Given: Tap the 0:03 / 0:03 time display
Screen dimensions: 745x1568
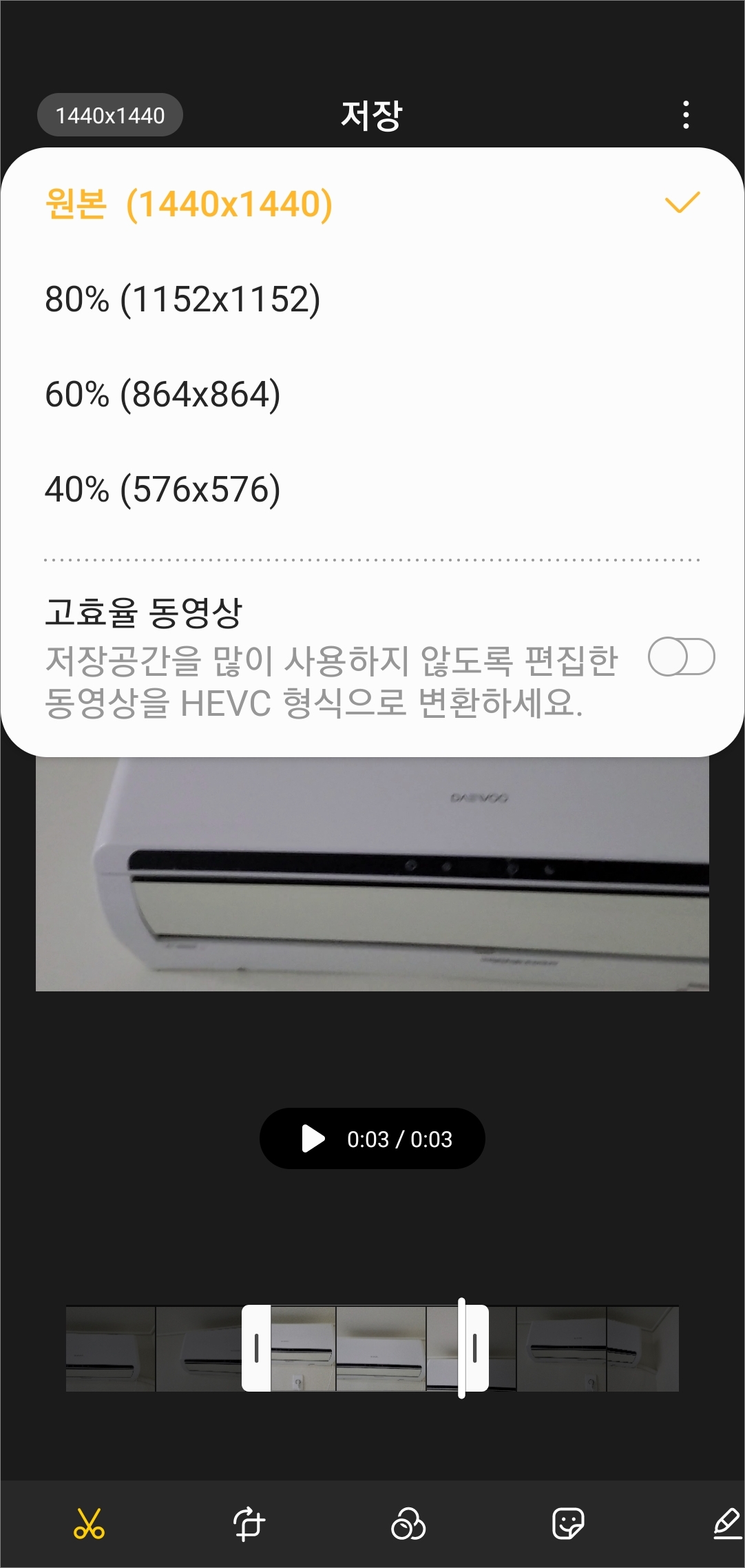Looking at the screenshot, I should [x=401, y=1139].
